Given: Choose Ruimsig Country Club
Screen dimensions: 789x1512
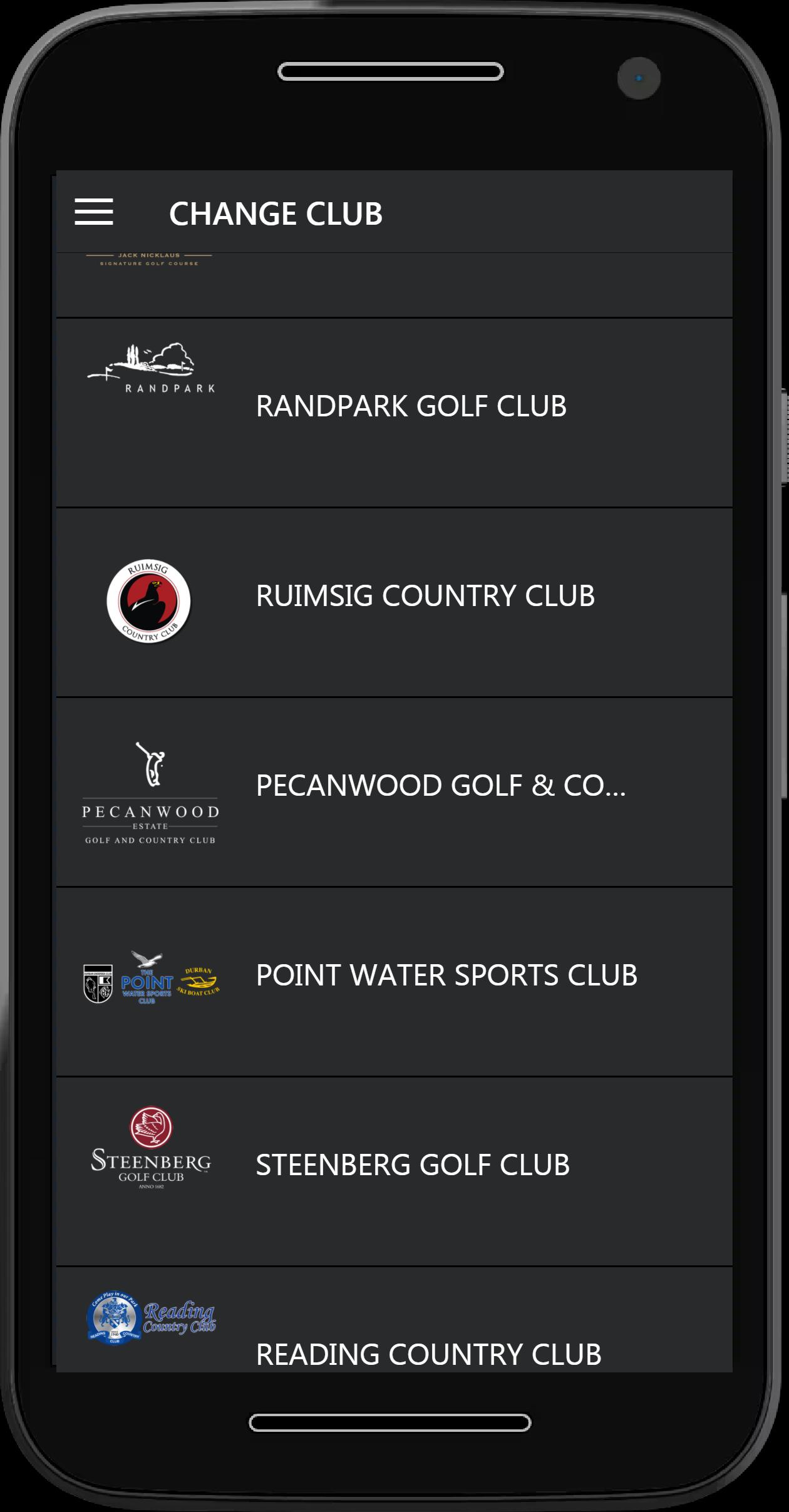Looking at the screenshot, I should coord(394,602).
